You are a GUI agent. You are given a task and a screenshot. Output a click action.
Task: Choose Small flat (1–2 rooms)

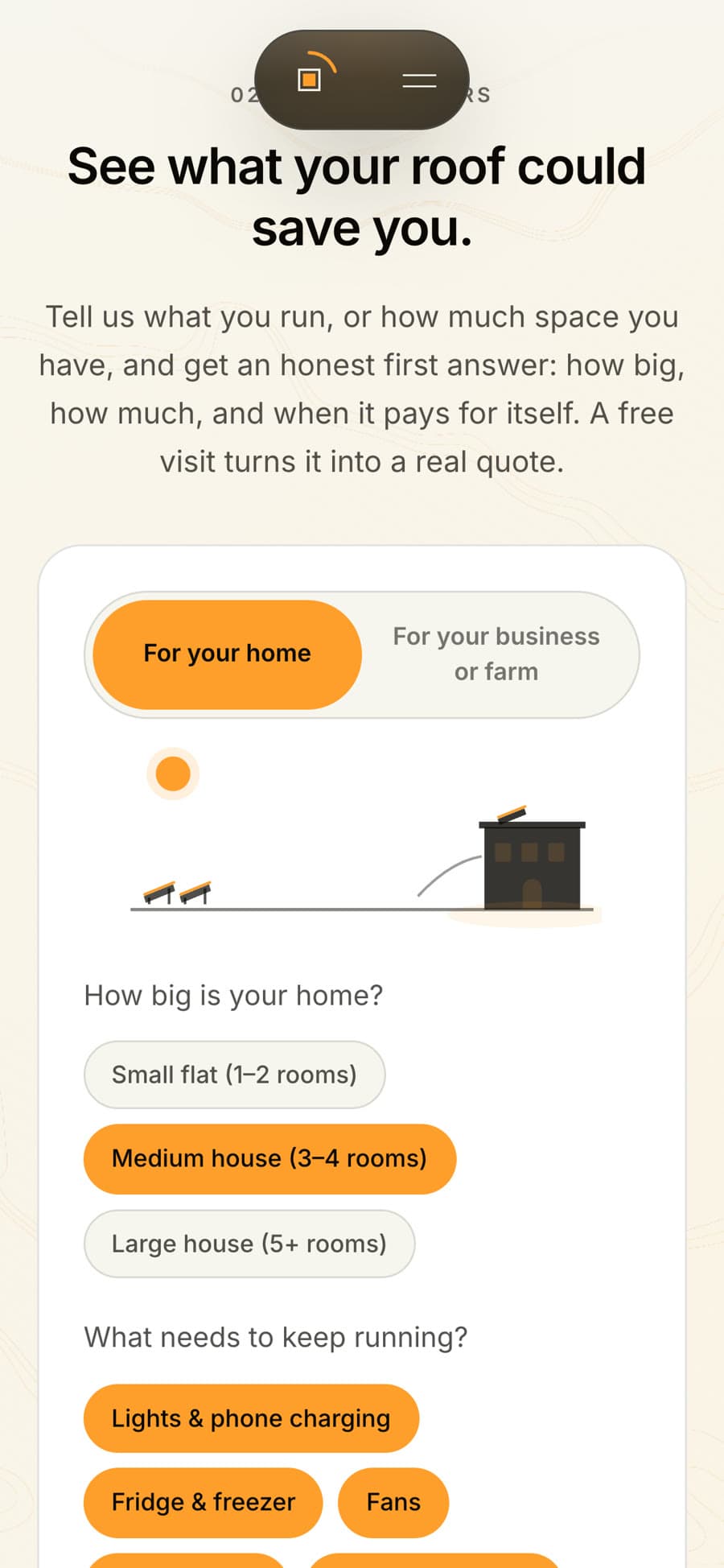point(234,1075)
